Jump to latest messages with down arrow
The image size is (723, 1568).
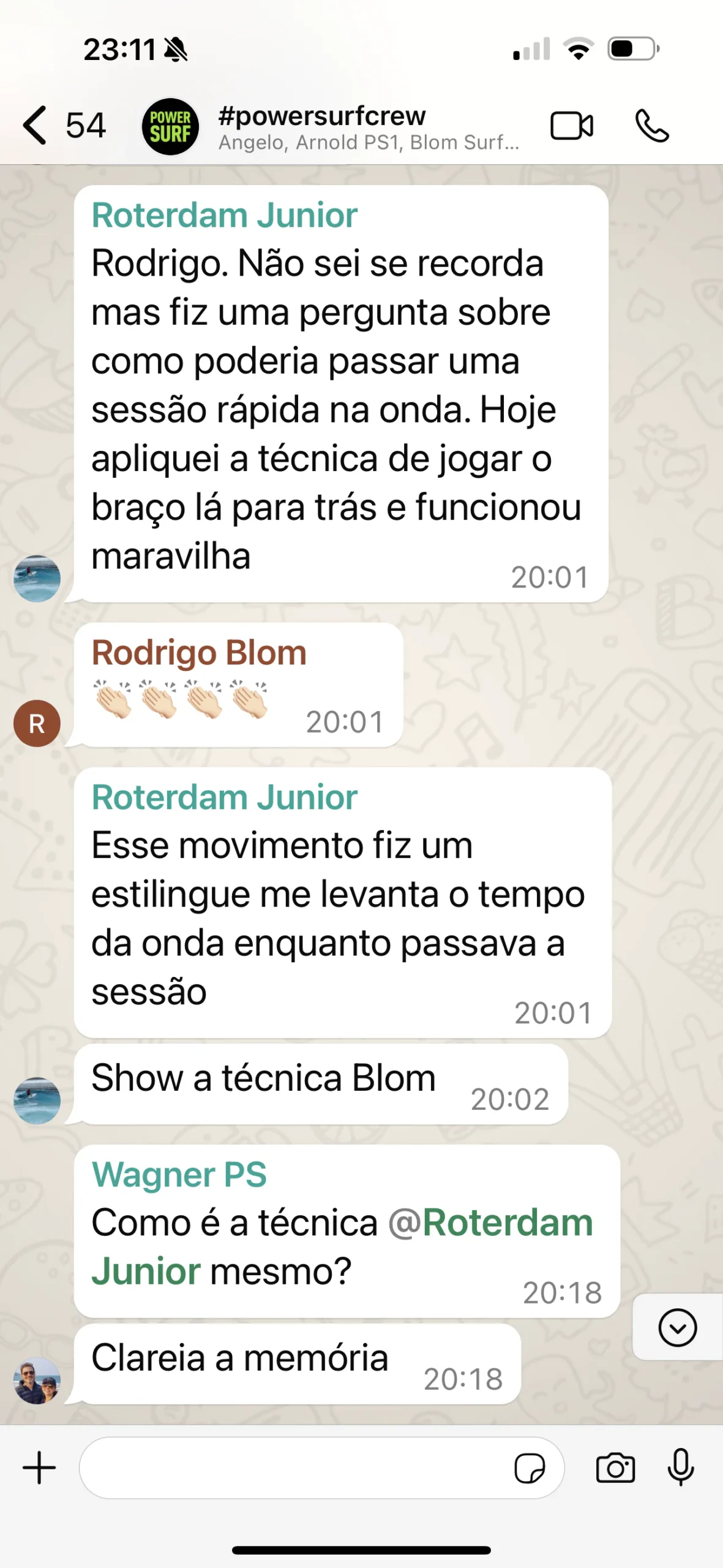click(x=677, y=1328)
